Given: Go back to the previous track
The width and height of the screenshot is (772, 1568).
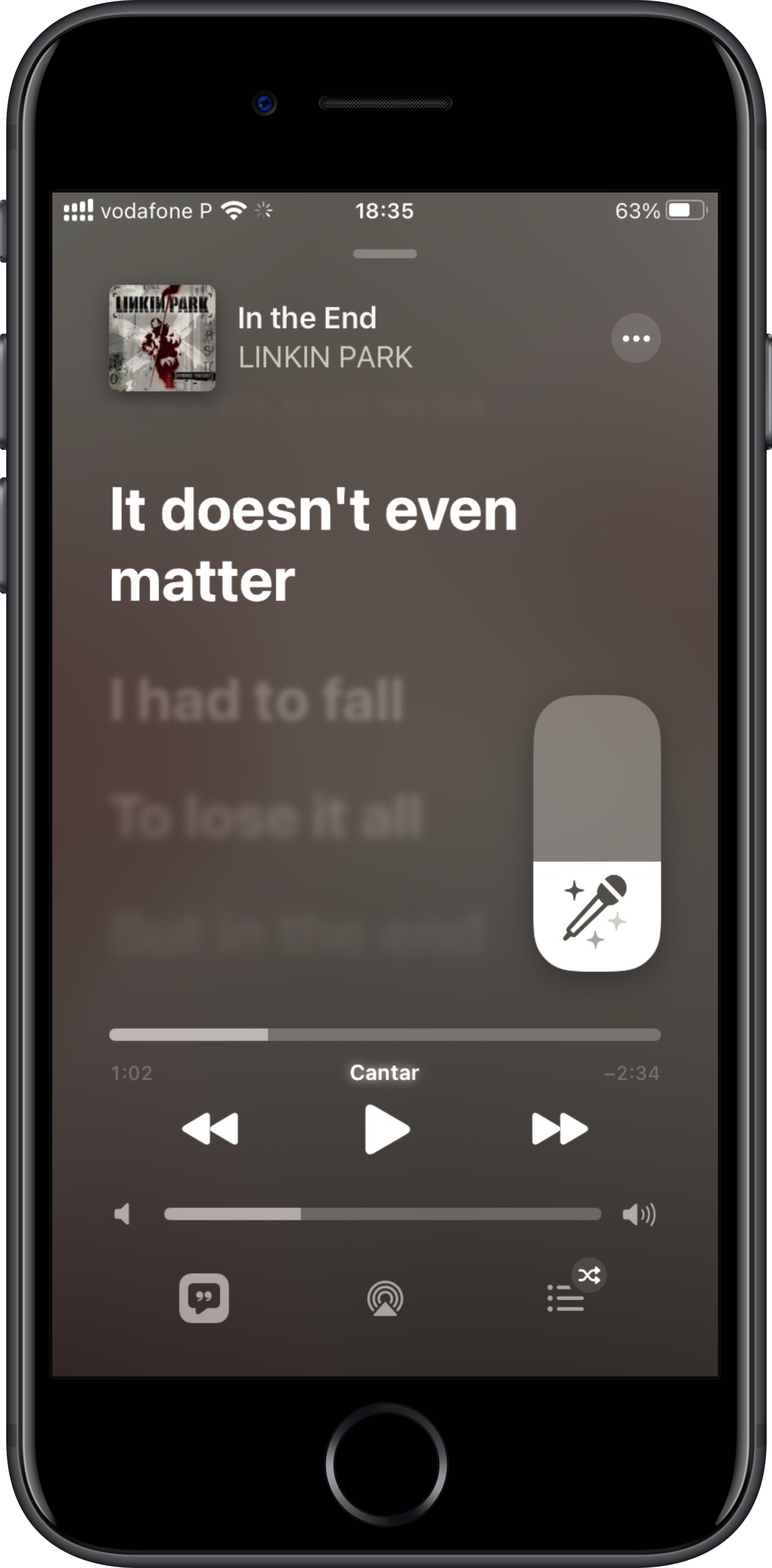Looking at the screenshot, I should point(211,1129).
